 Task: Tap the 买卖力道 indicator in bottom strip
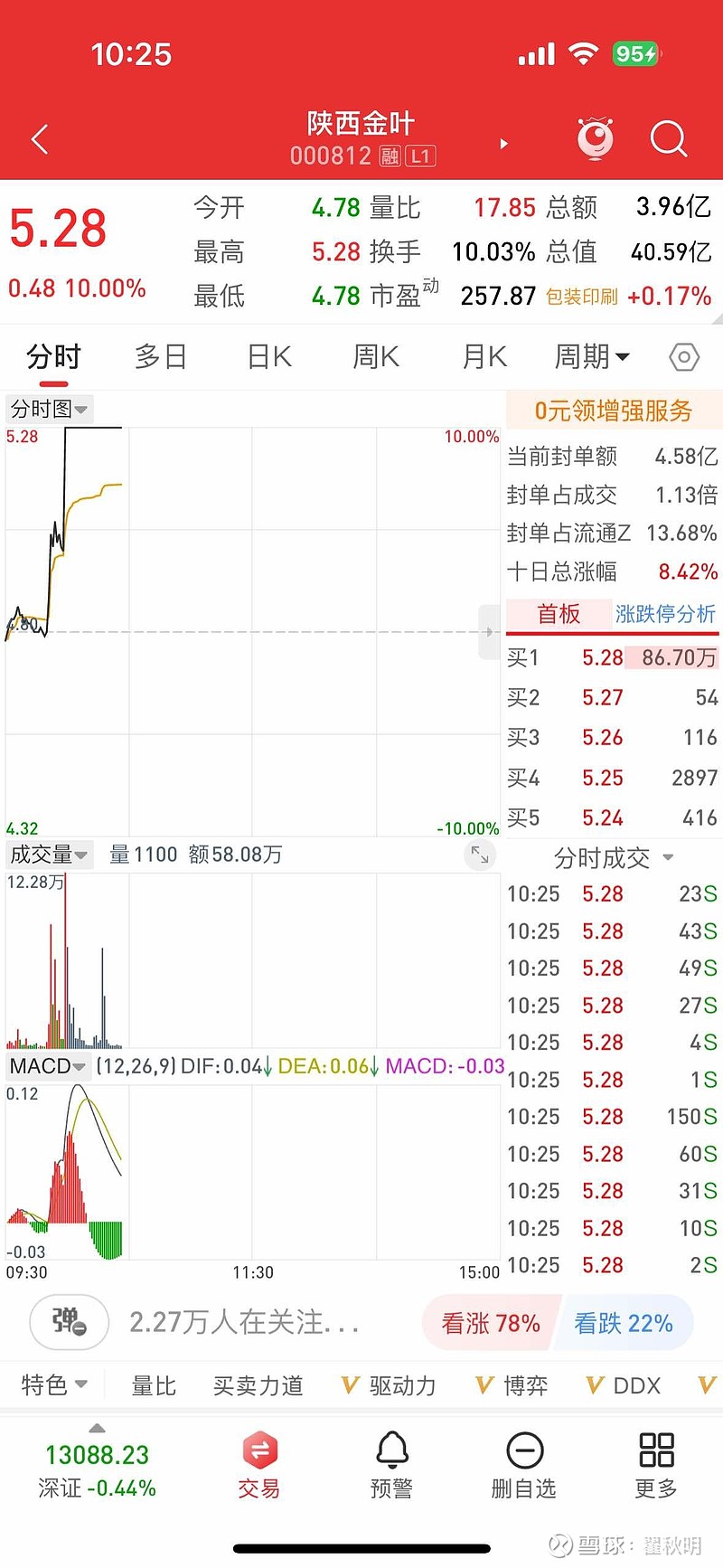point(257,1385)
